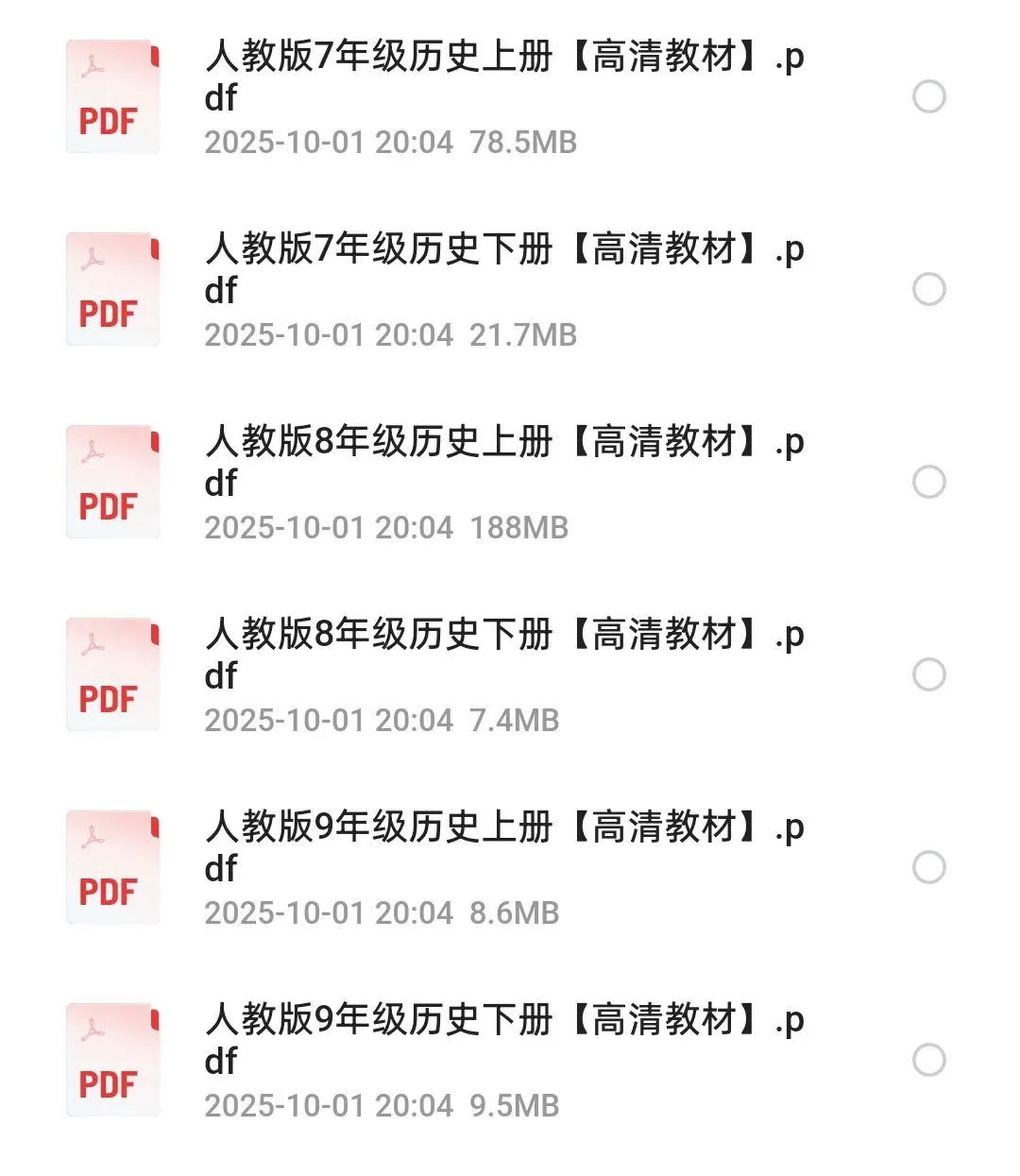
Task: Select the 7年级历史下册 file circle
Action: tap(929, 289)
